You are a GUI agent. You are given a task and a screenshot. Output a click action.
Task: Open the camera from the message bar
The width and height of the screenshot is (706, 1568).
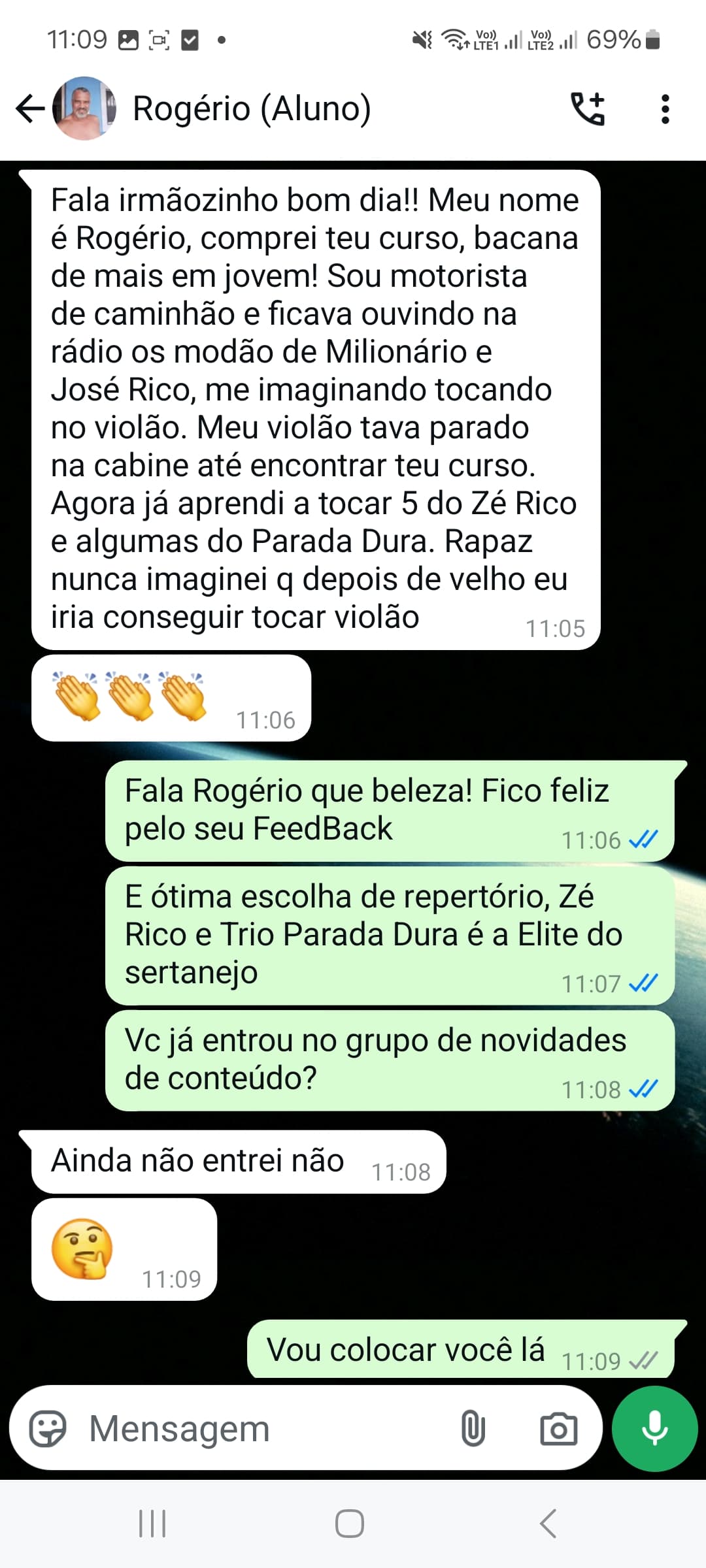pos(558,1429)
